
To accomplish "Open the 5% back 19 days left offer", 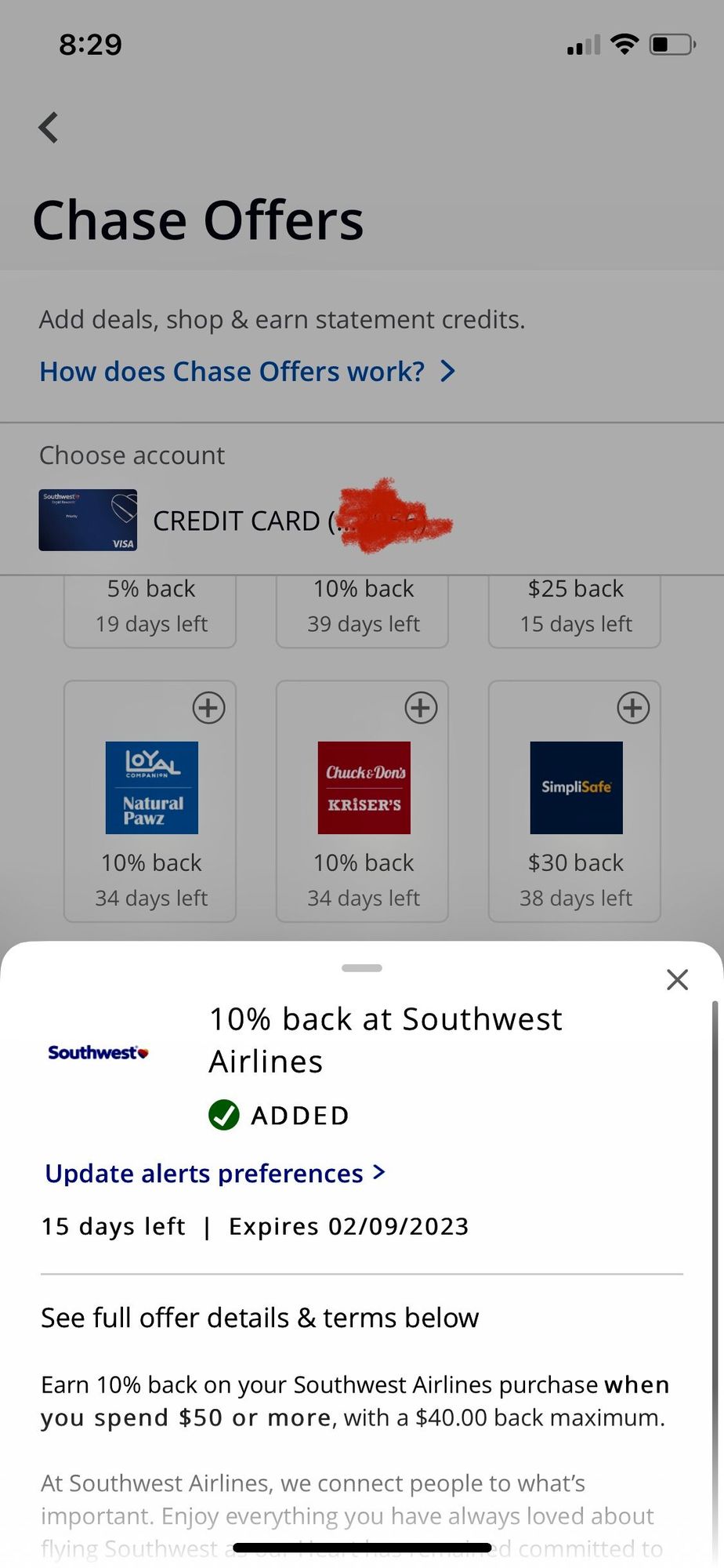I will (x=150, y=607).
